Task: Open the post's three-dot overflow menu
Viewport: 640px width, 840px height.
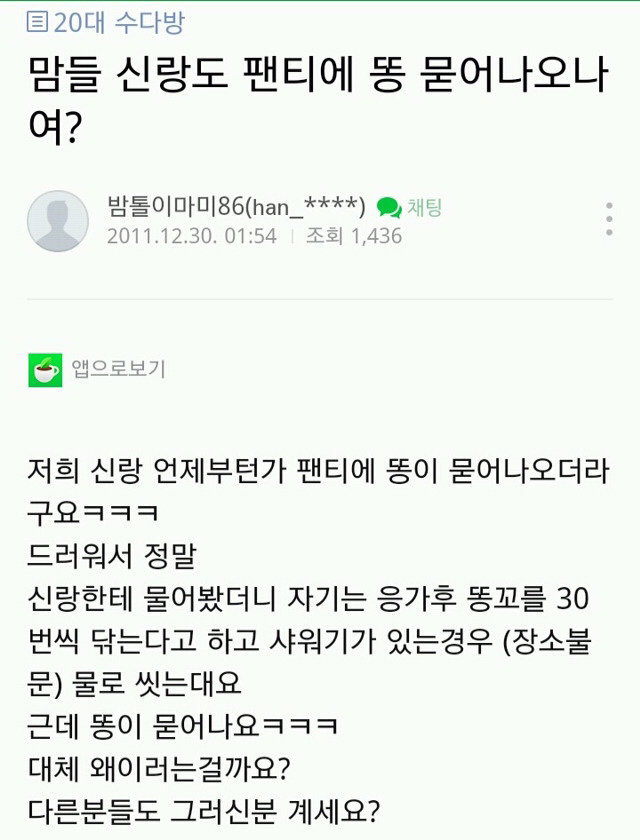Action: pos(609,219)
